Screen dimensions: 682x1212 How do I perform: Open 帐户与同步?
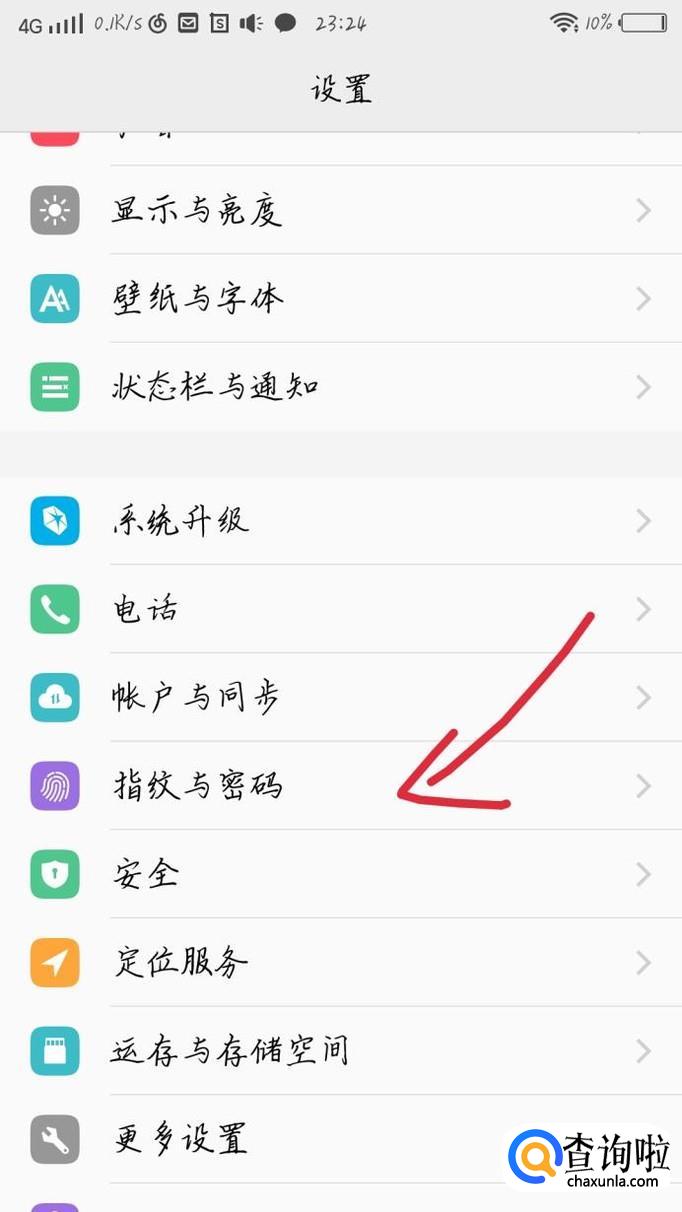341,697
